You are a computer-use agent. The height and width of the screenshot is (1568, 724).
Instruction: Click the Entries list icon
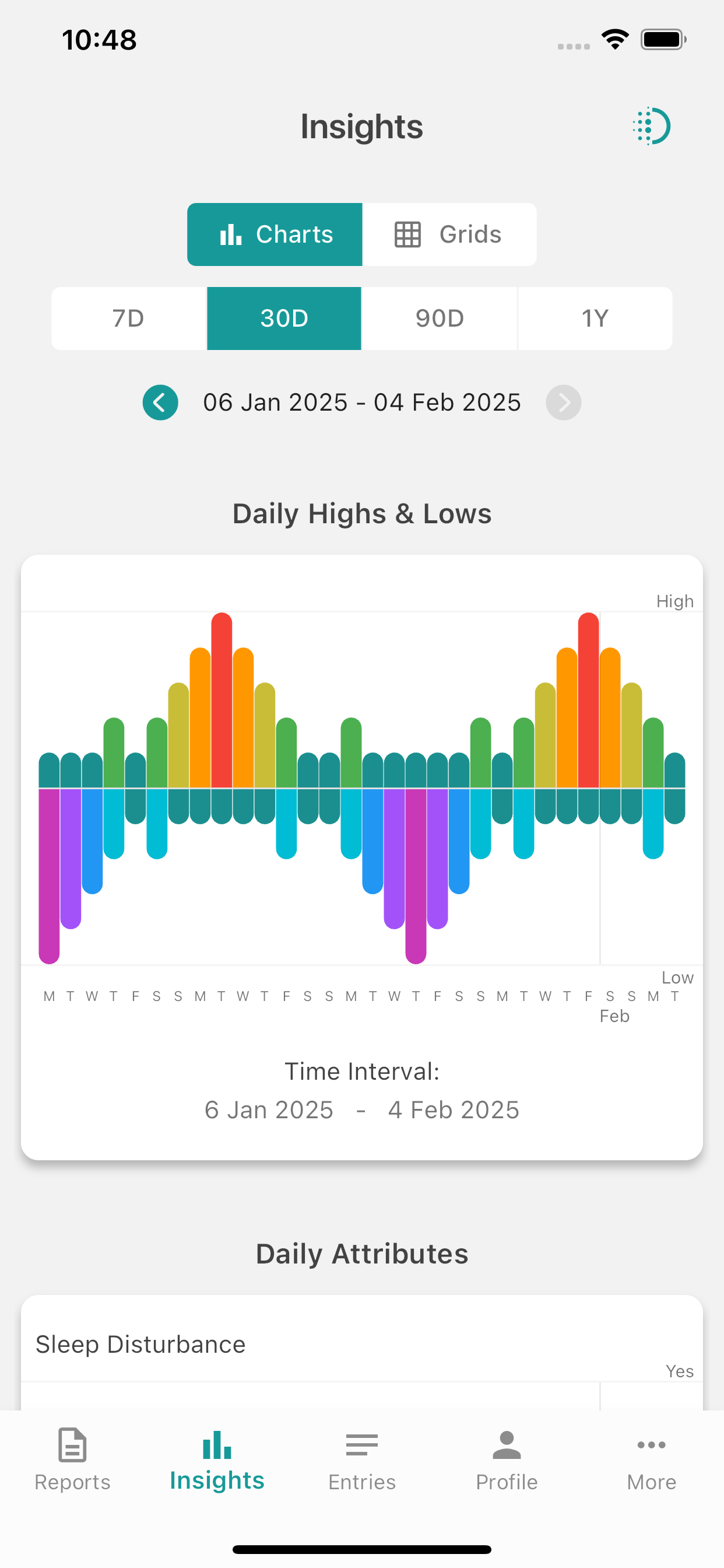pyautogui.click(x=361, y=1445)
